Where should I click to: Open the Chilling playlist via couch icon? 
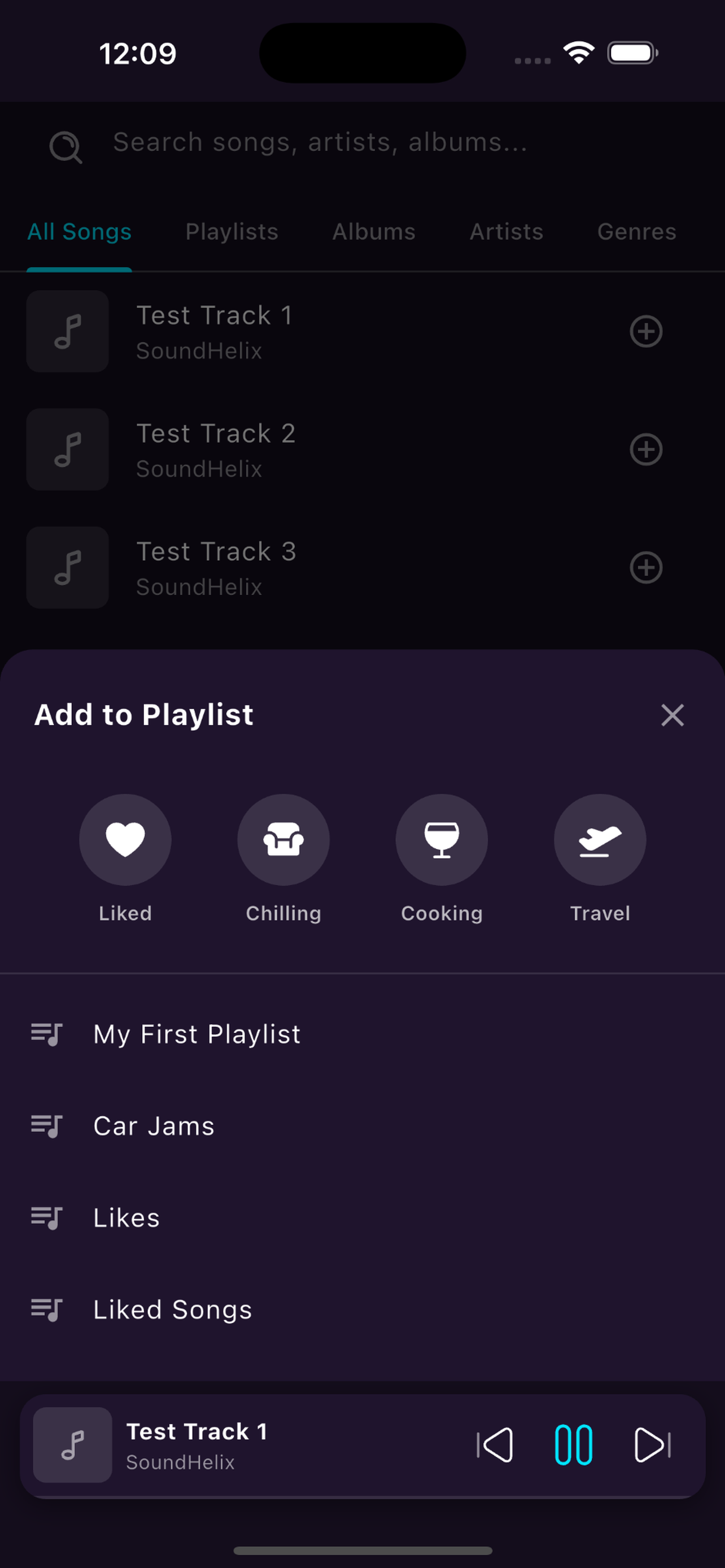pos(283,839)
